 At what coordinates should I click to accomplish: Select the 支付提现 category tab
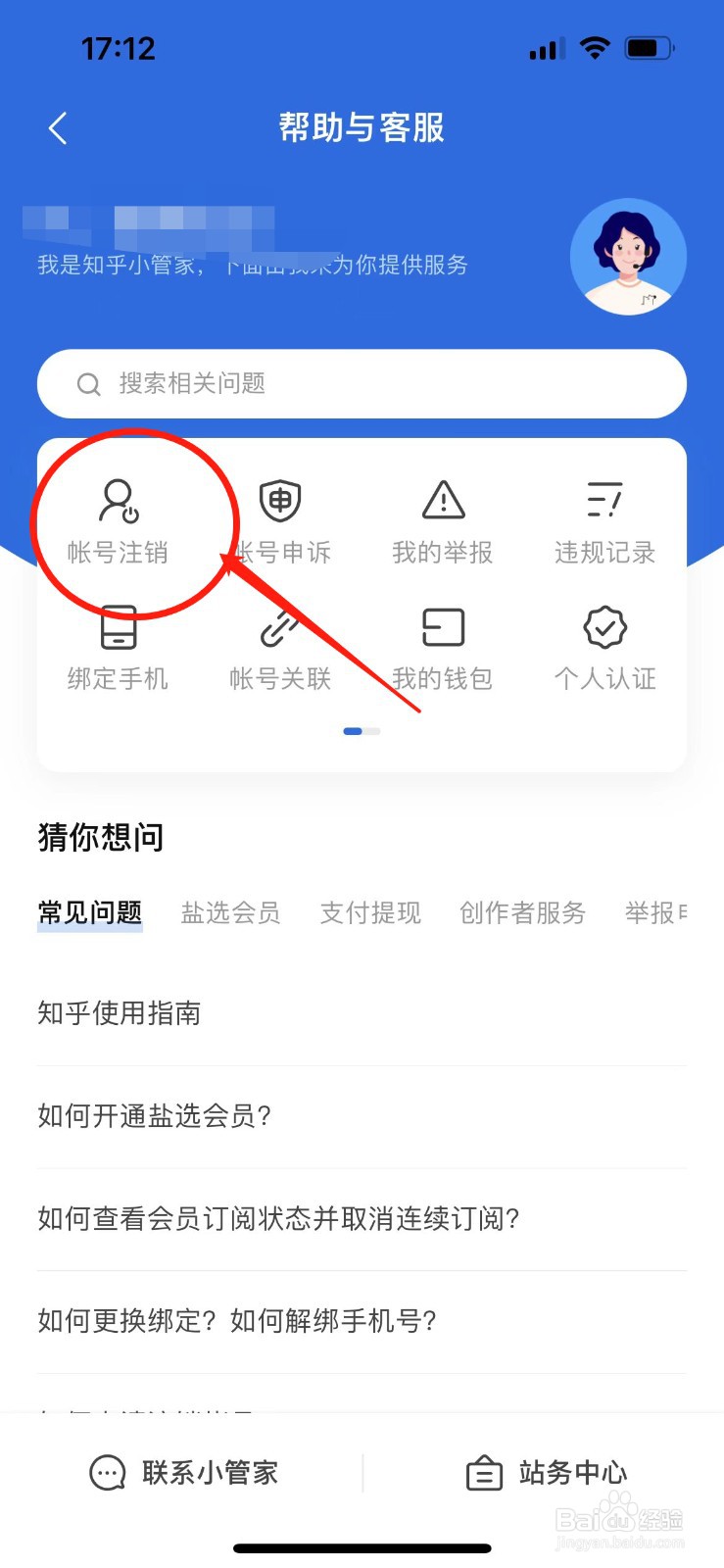[x=370, y=913]
